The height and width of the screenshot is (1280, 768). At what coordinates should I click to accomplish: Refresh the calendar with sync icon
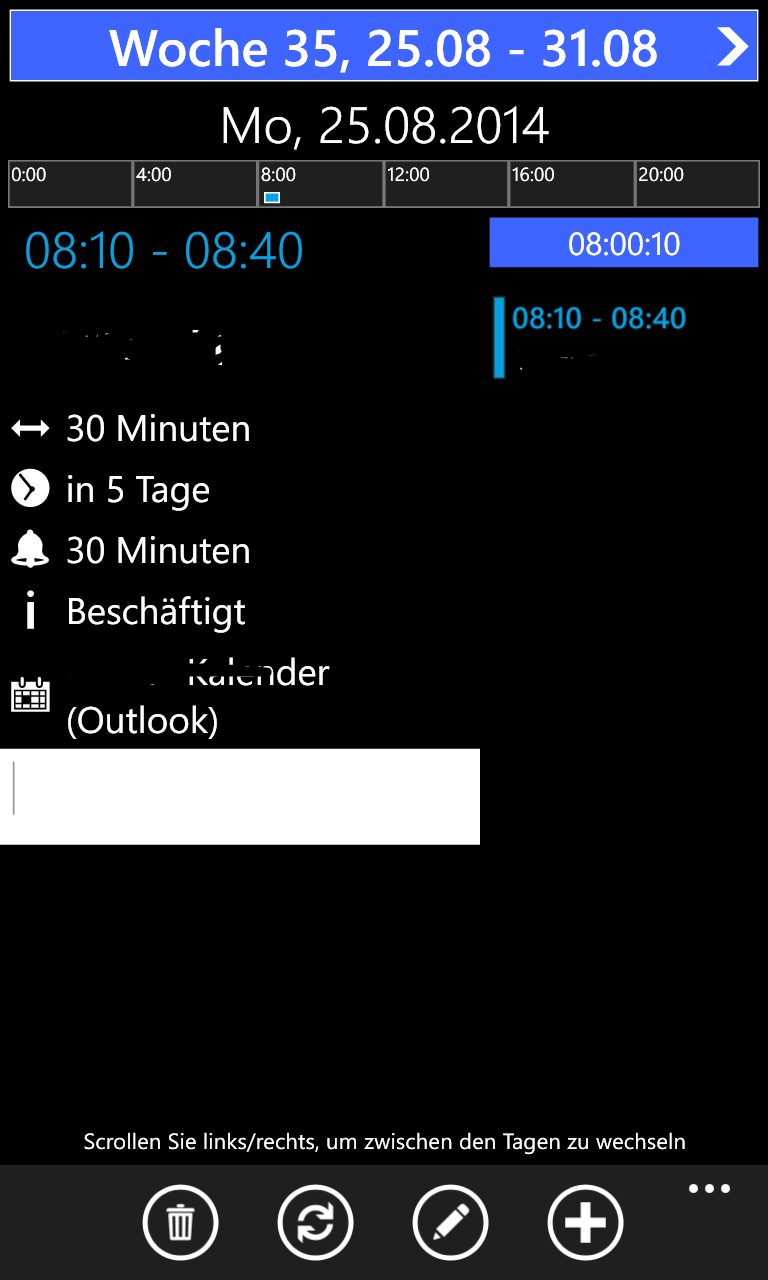[315, 1222]
